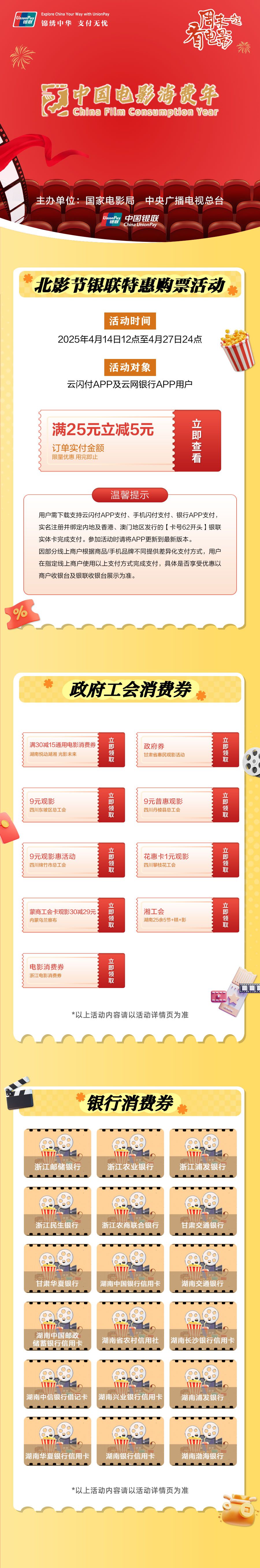Select the 甘肃交通银行 tile
This screenshot has height=1568, width=260.
click(x=203, y=1211)
